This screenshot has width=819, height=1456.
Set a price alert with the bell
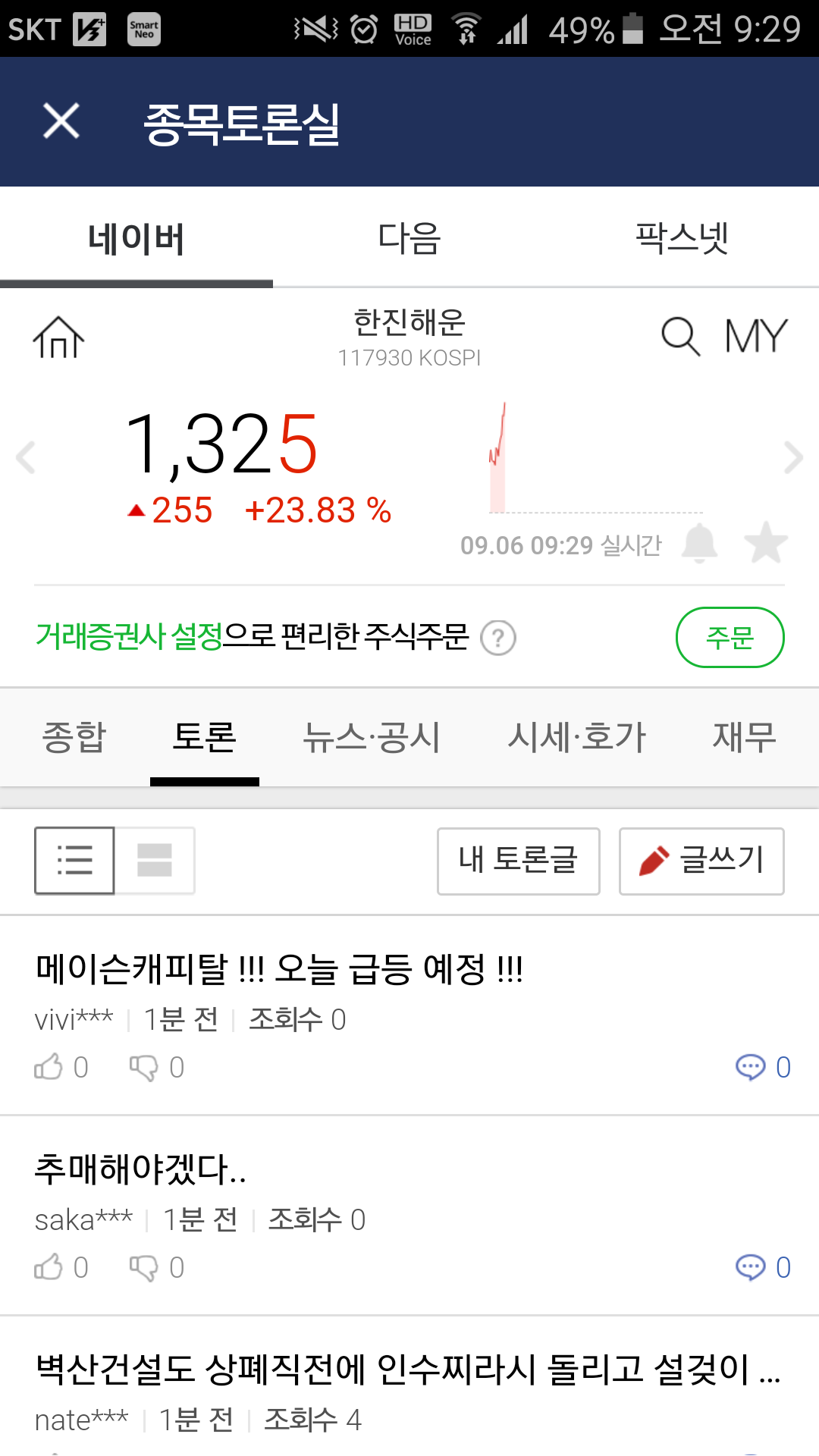699,543
